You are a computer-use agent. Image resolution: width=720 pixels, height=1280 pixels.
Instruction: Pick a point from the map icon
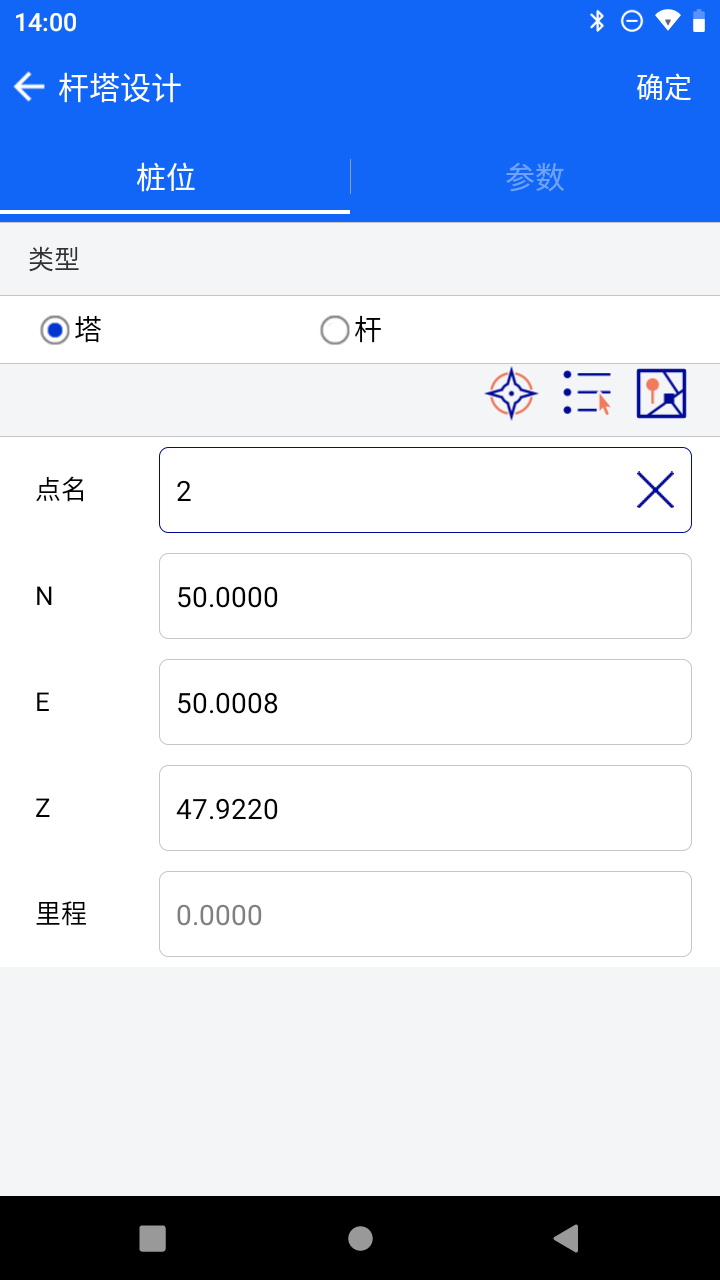click(x=662, y=393)
